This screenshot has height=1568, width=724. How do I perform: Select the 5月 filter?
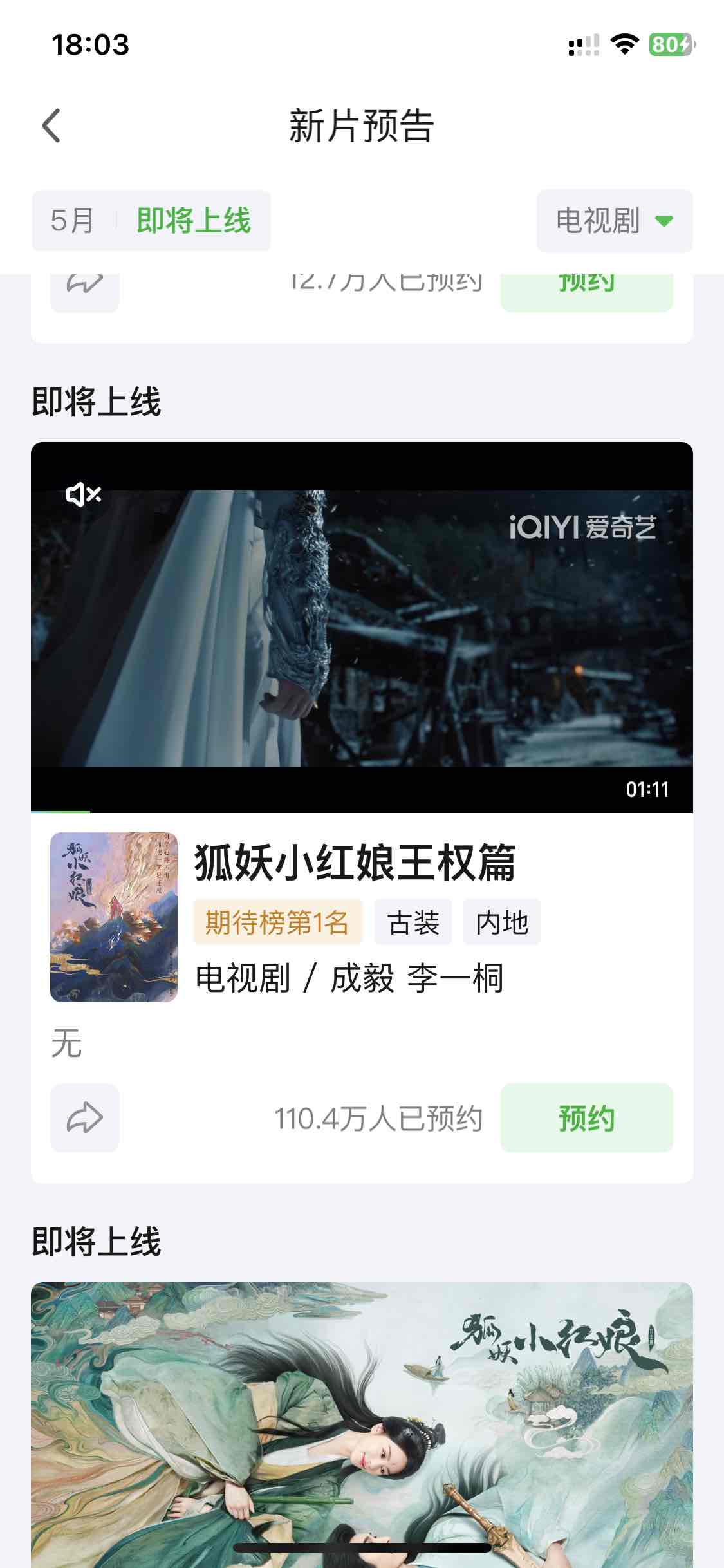(x=72, y=221)
